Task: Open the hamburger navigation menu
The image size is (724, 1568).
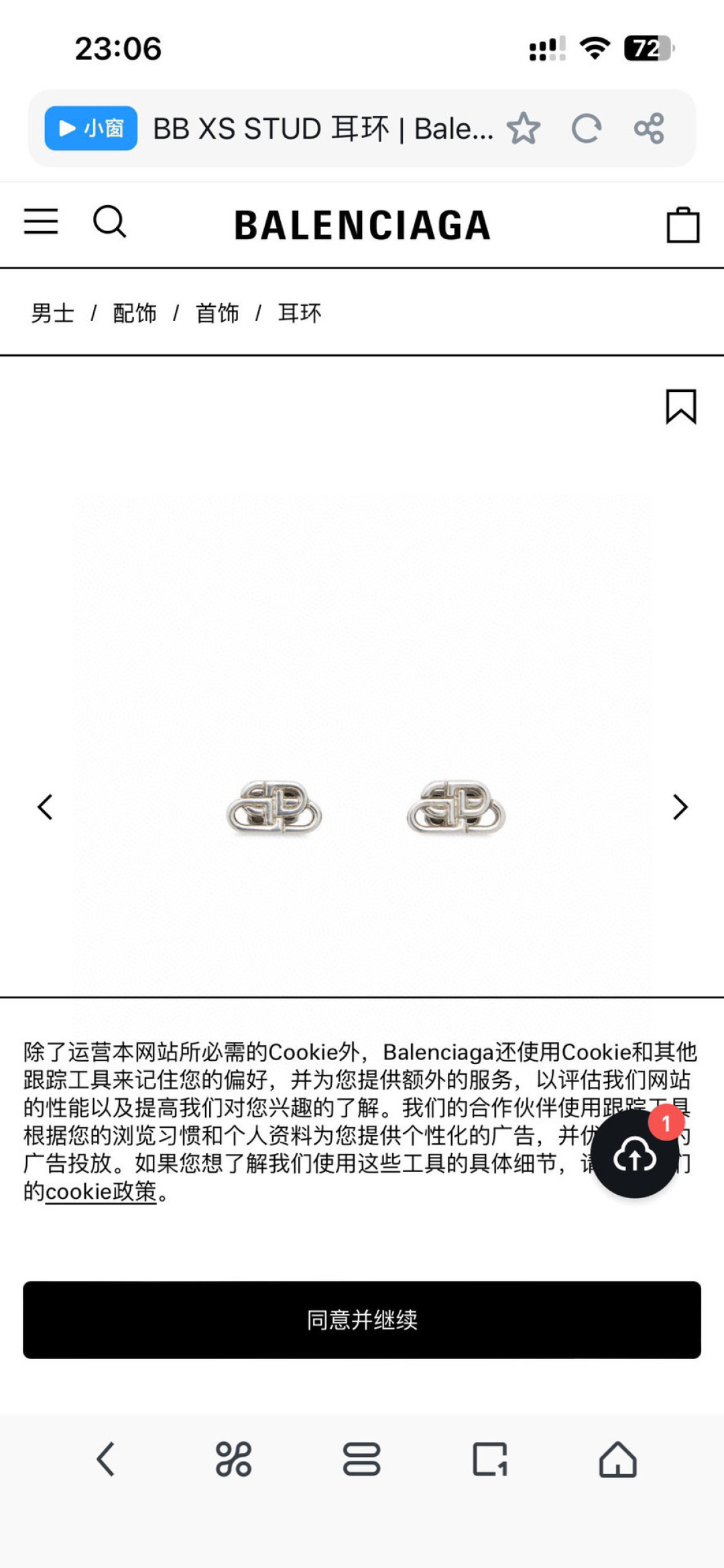Action: tap(41, 222)
